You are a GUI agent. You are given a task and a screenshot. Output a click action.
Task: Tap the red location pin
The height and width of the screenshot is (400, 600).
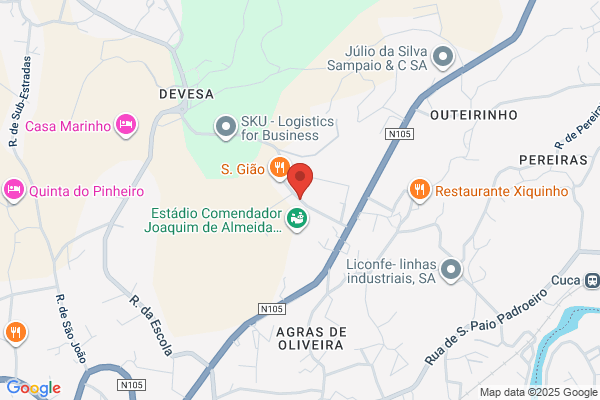pyautogui.click(x=300, y=182)
